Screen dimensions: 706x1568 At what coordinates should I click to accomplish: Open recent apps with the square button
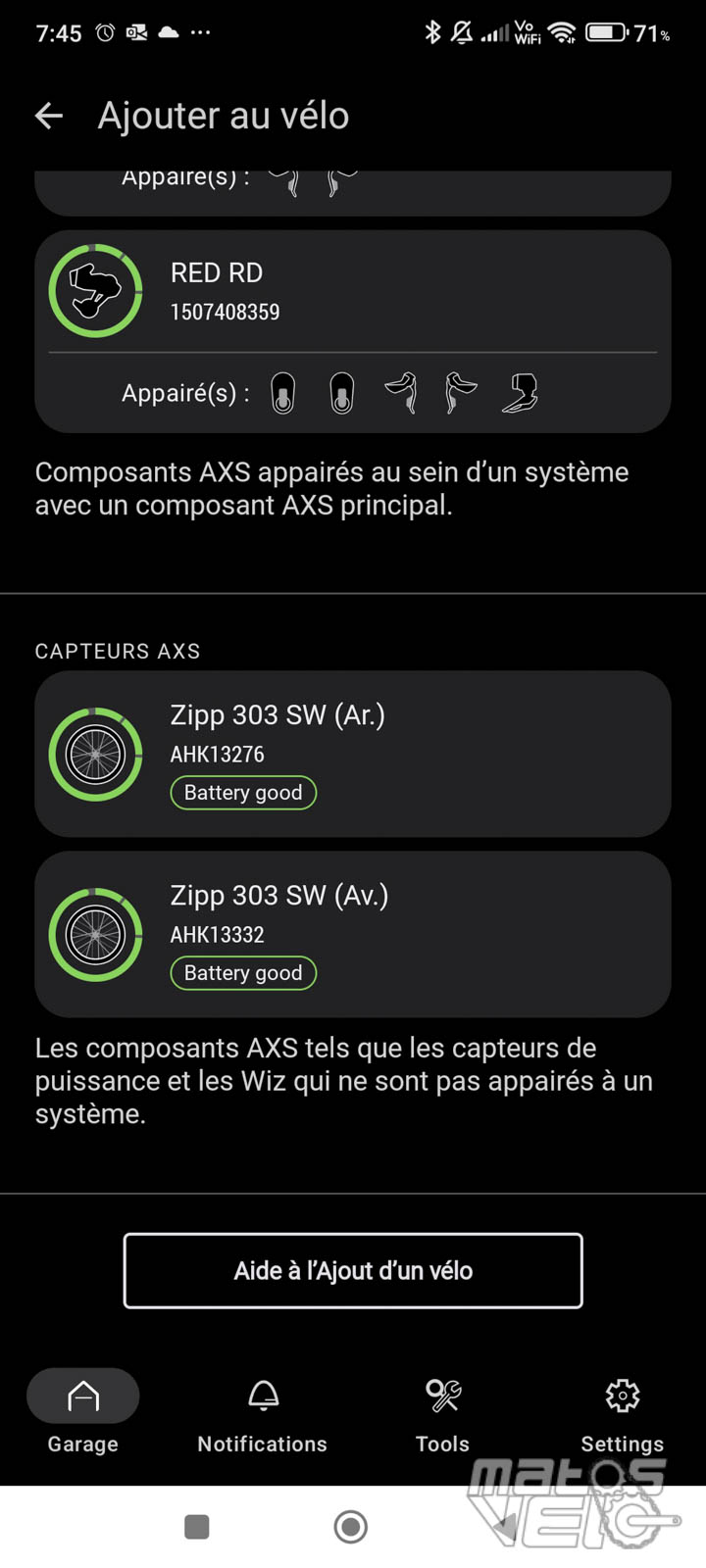click(197, 1527)
